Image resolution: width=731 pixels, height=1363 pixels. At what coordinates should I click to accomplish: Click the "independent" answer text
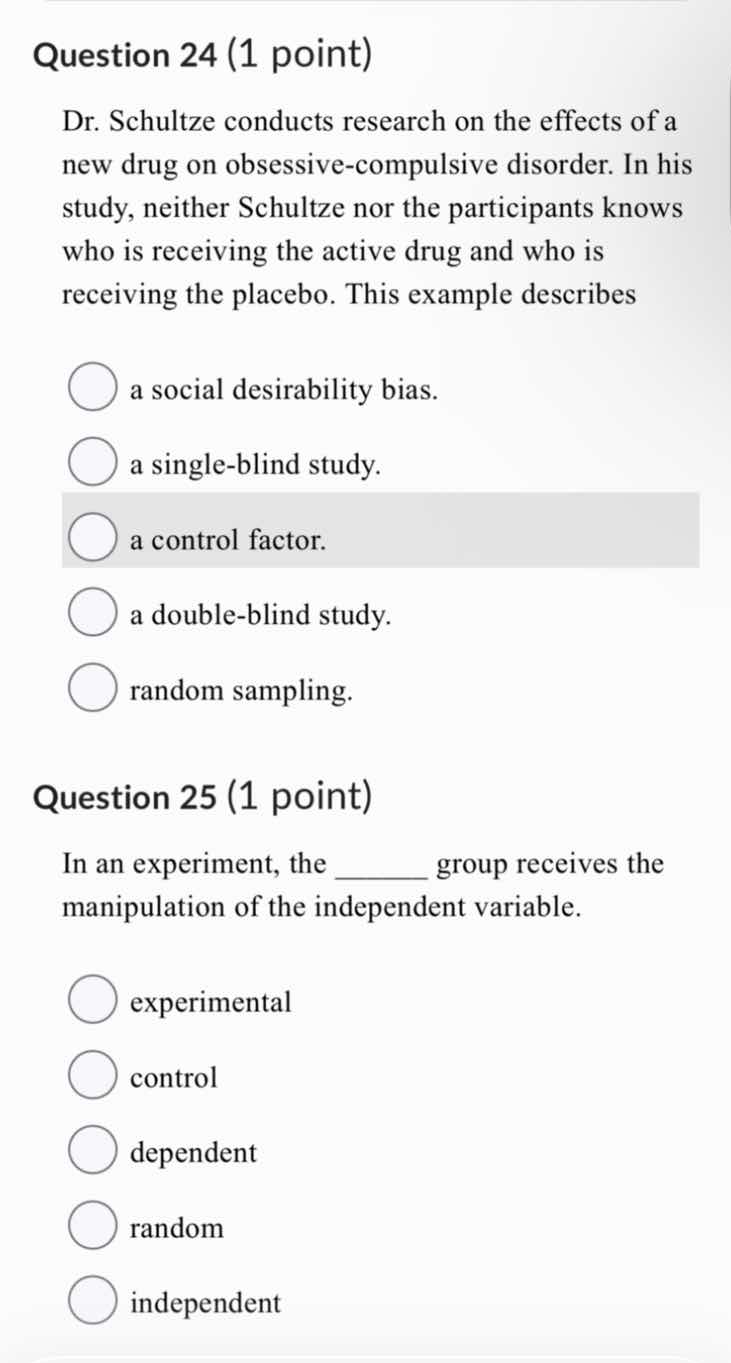(x=205, y=1303)
